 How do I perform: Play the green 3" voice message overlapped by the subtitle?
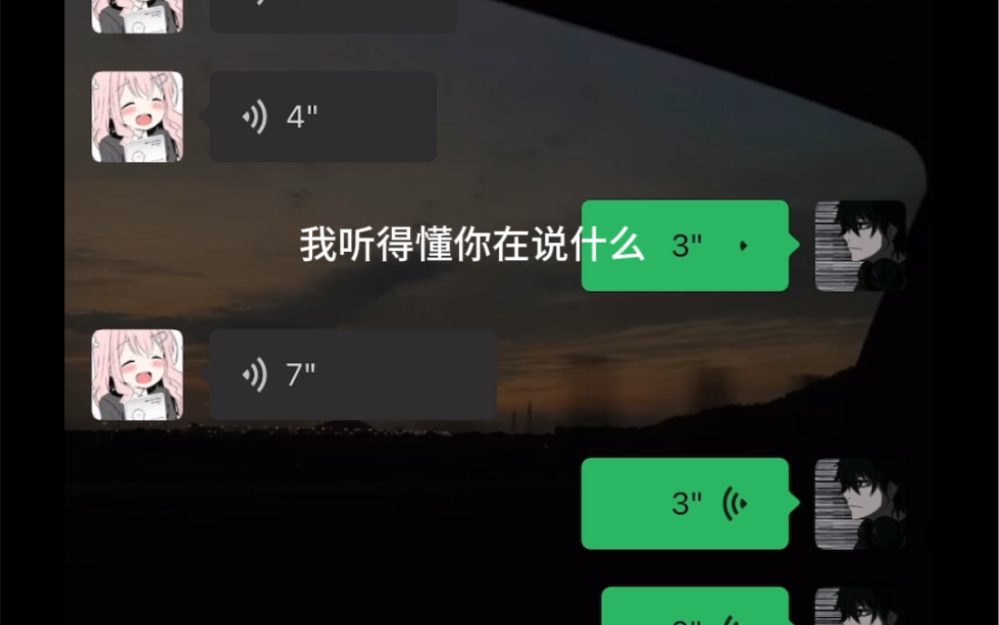coord(685,246)
